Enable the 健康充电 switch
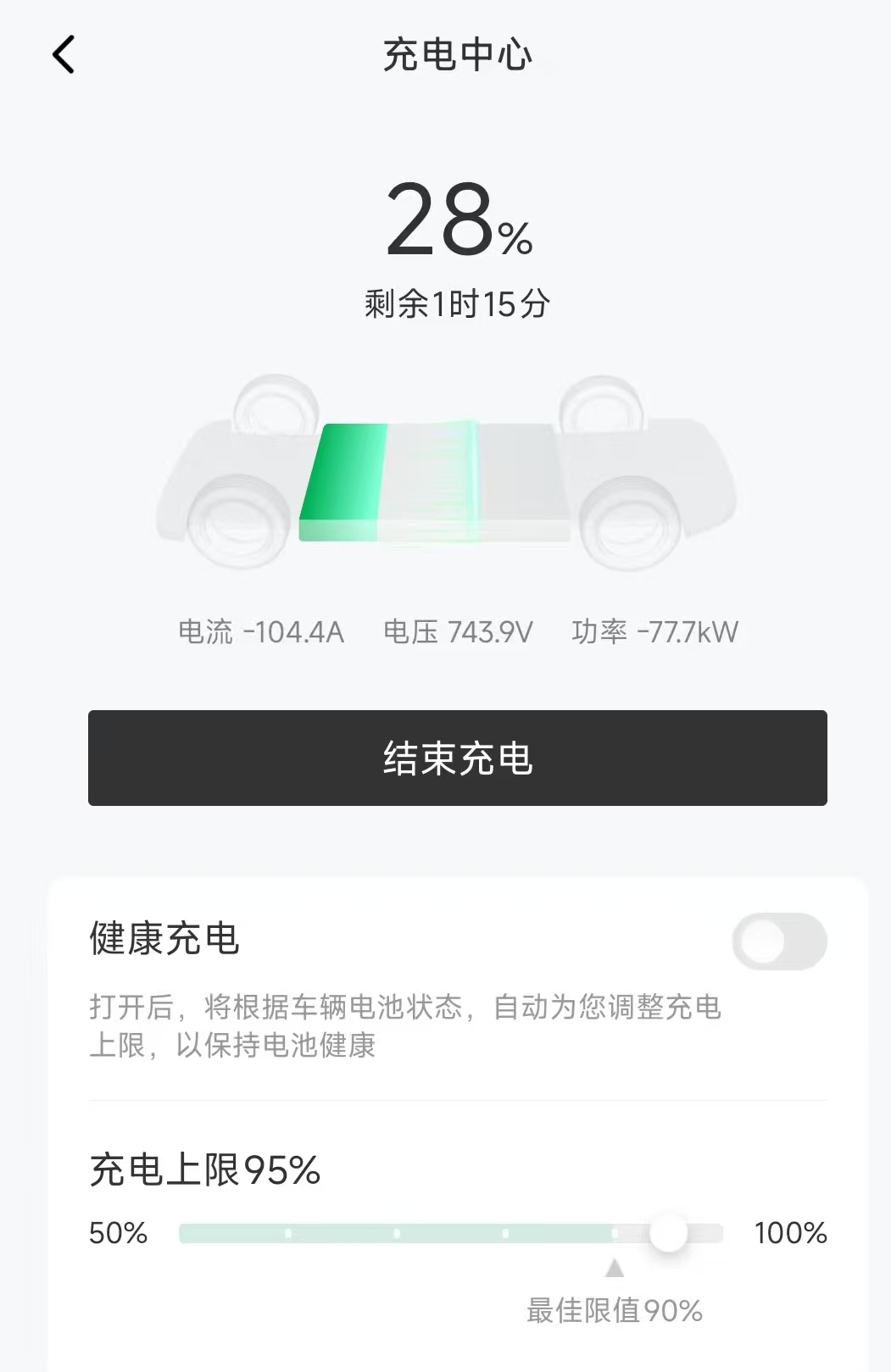 (x=779, y=942)
